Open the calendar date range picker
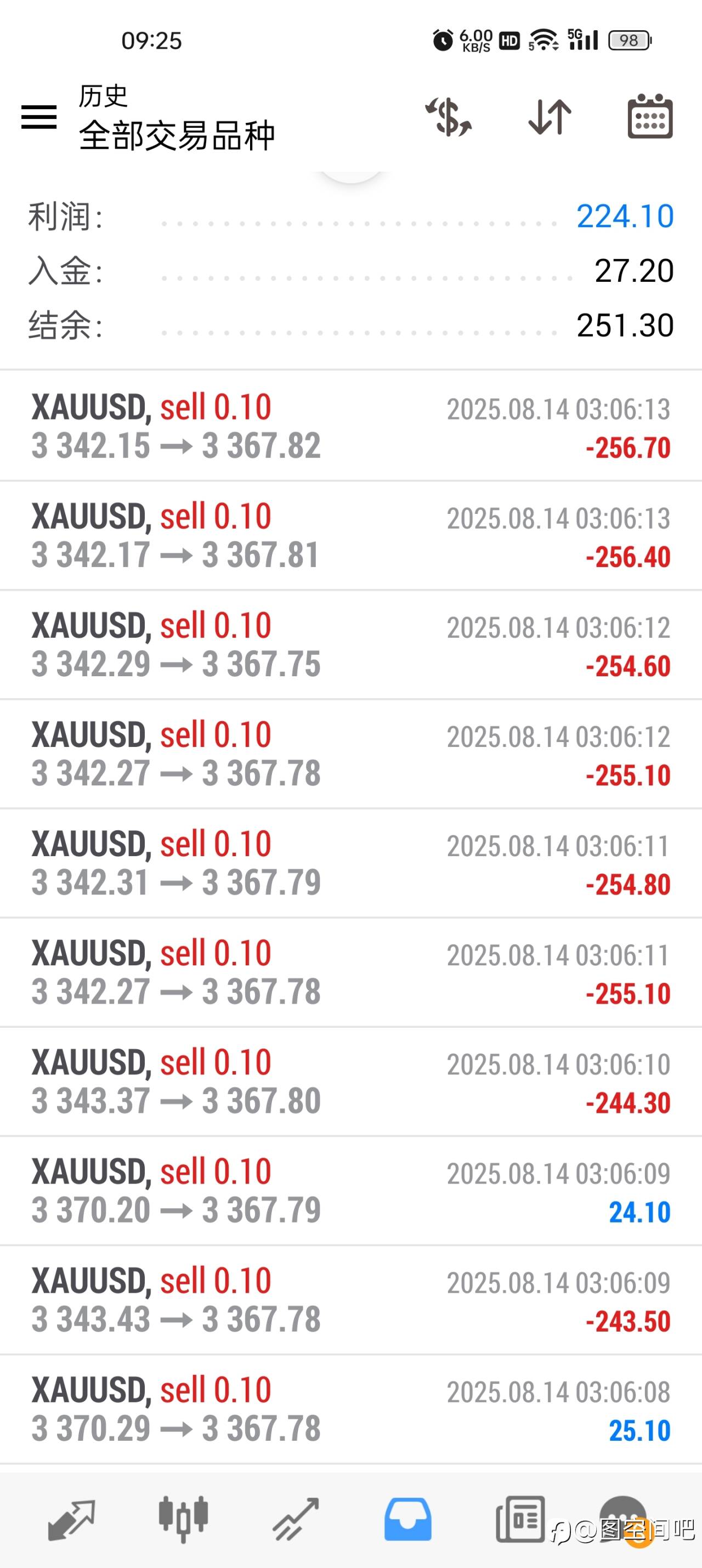This screenshot has height=1568, width=702. tap(650, 116)
